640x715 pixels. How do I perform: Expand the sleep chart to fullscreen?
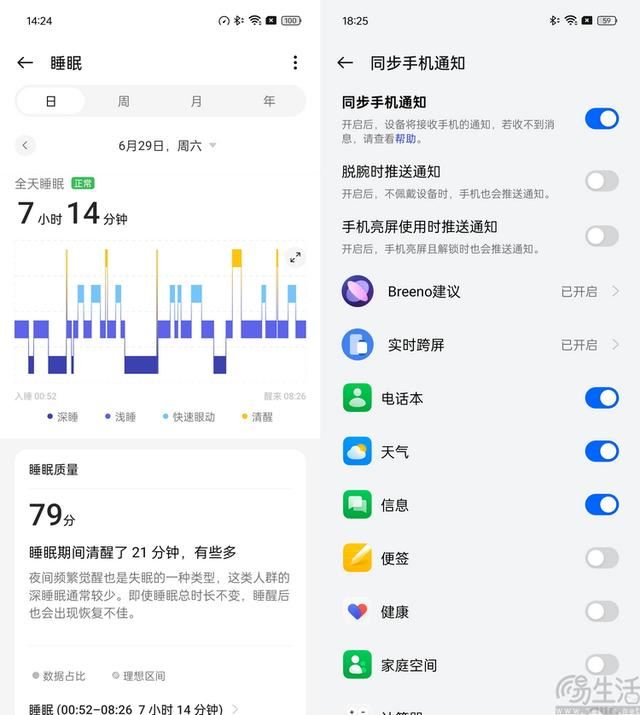click(x=295, y=257)
